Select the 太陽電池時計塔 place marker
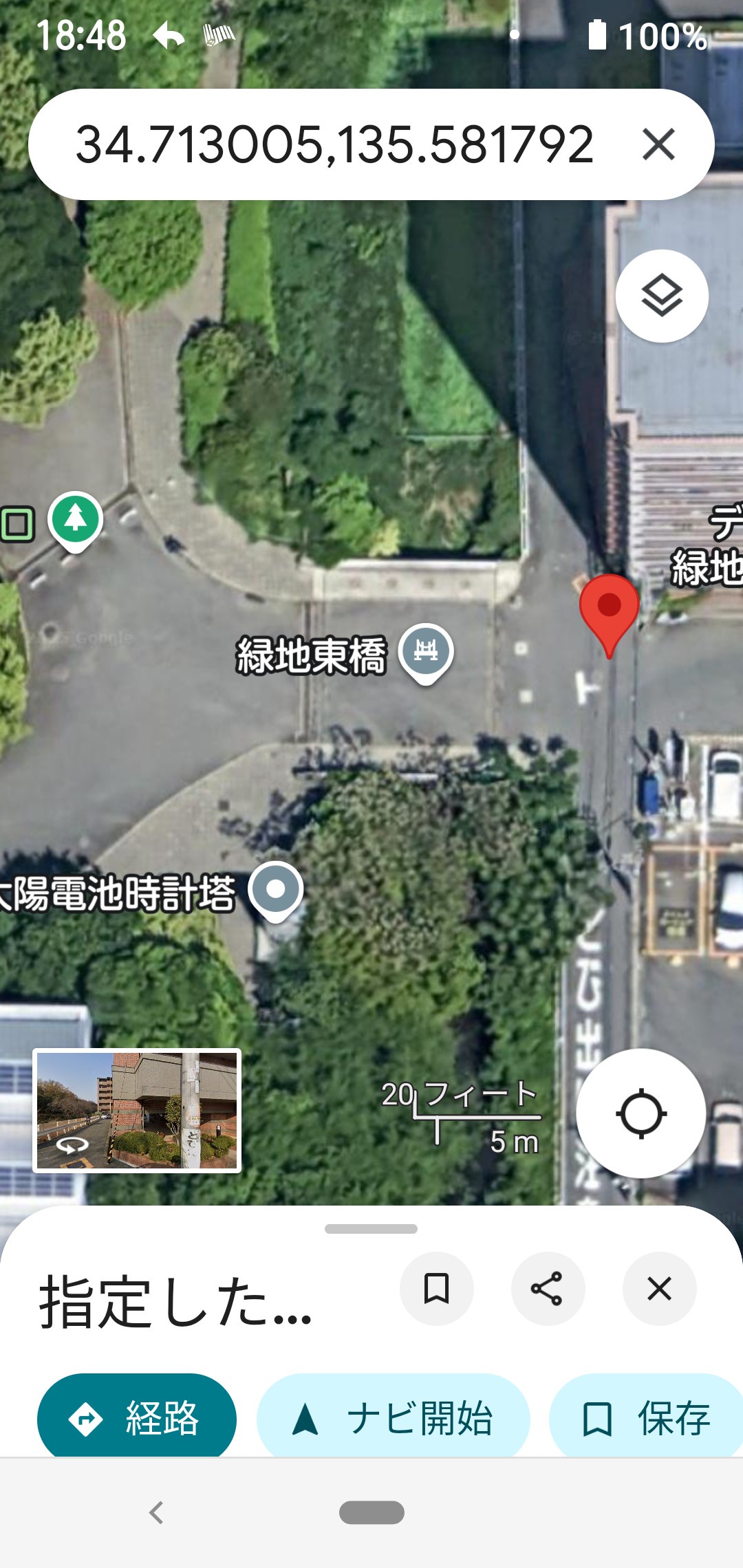This screenshot has height=1568, width=743. (x=276, y=890)
